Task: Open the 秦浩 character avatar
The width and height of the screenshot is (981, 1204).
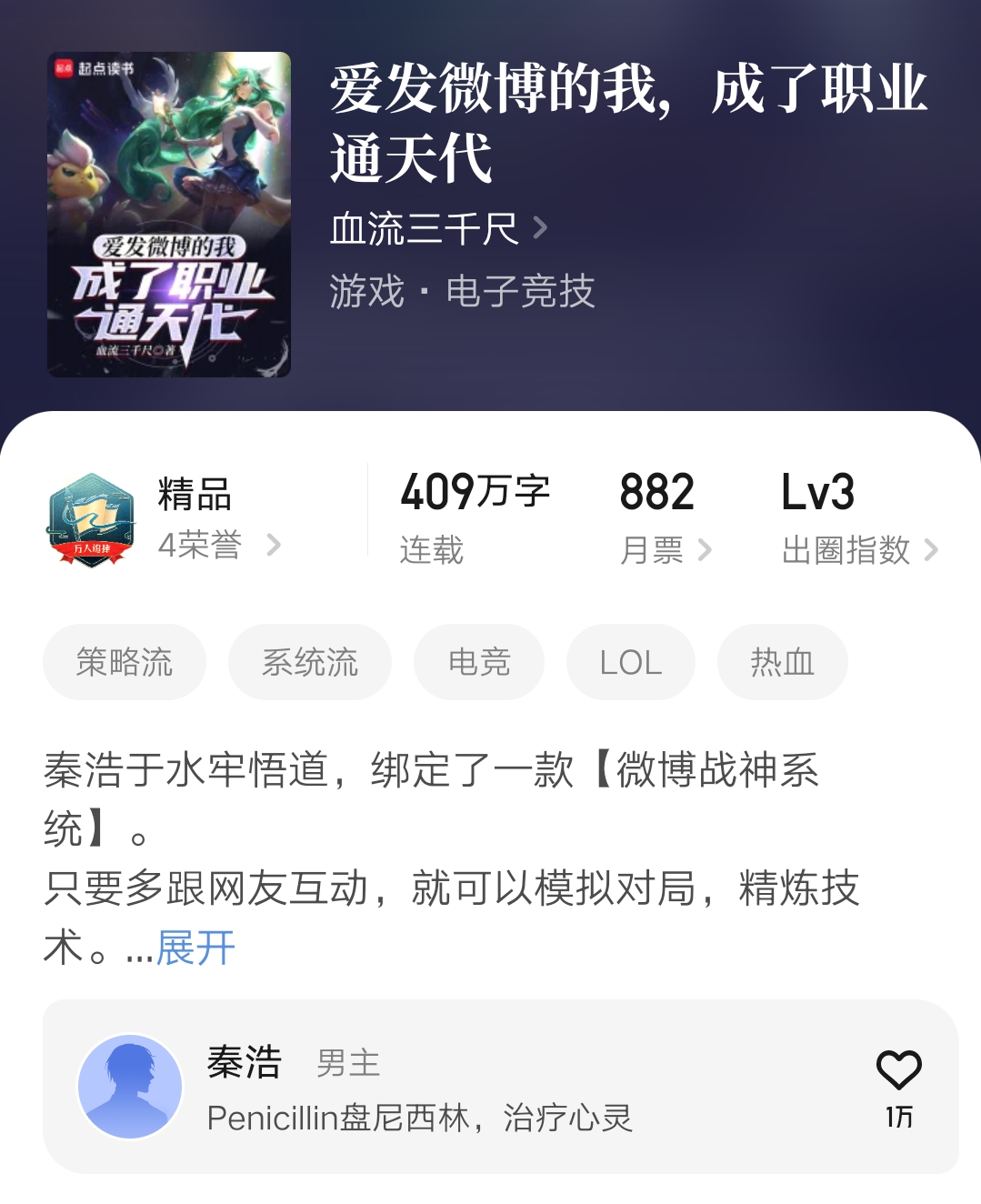Action: [132, 1085]
